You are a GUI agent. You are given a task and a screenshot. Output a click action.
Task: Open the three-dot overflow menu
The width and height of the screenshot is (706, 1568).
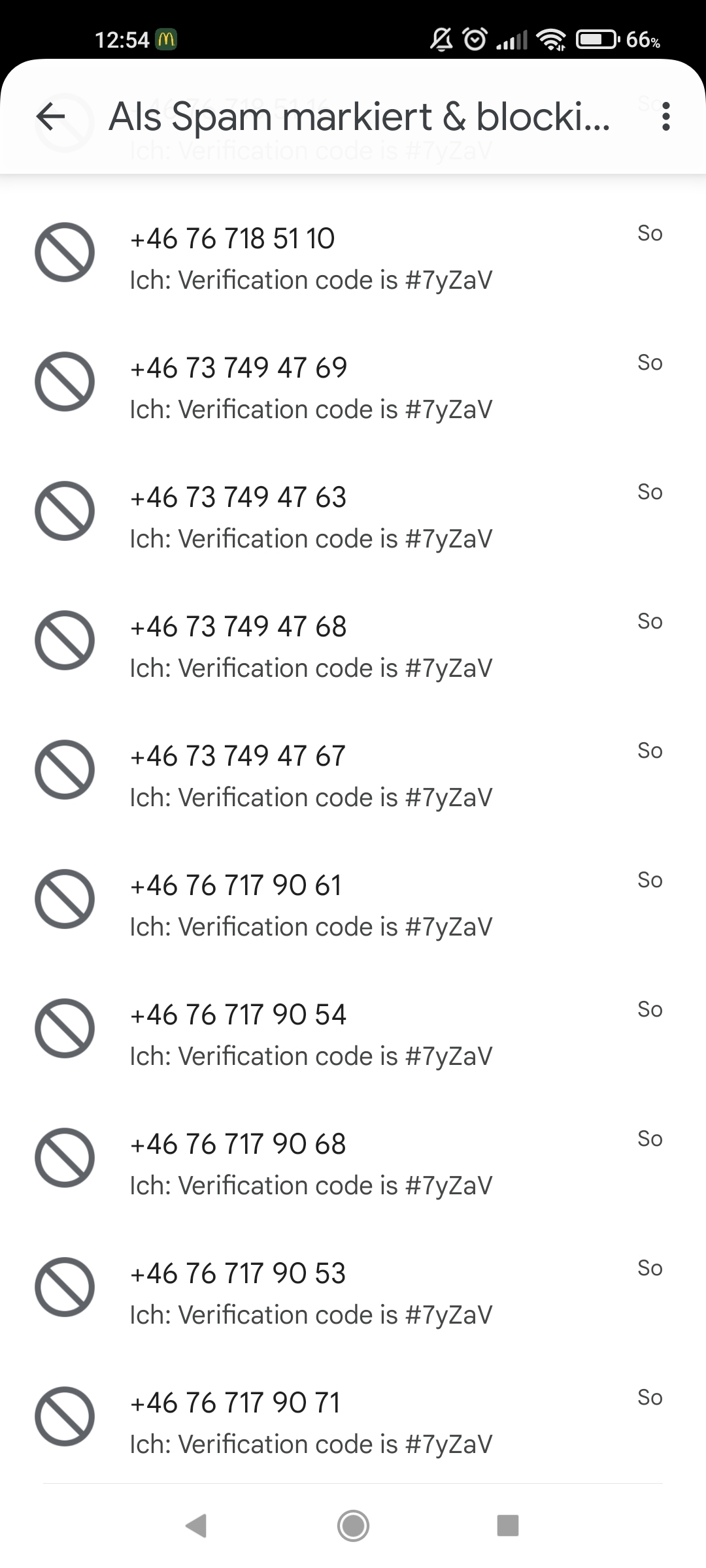[x=665, y=116]
